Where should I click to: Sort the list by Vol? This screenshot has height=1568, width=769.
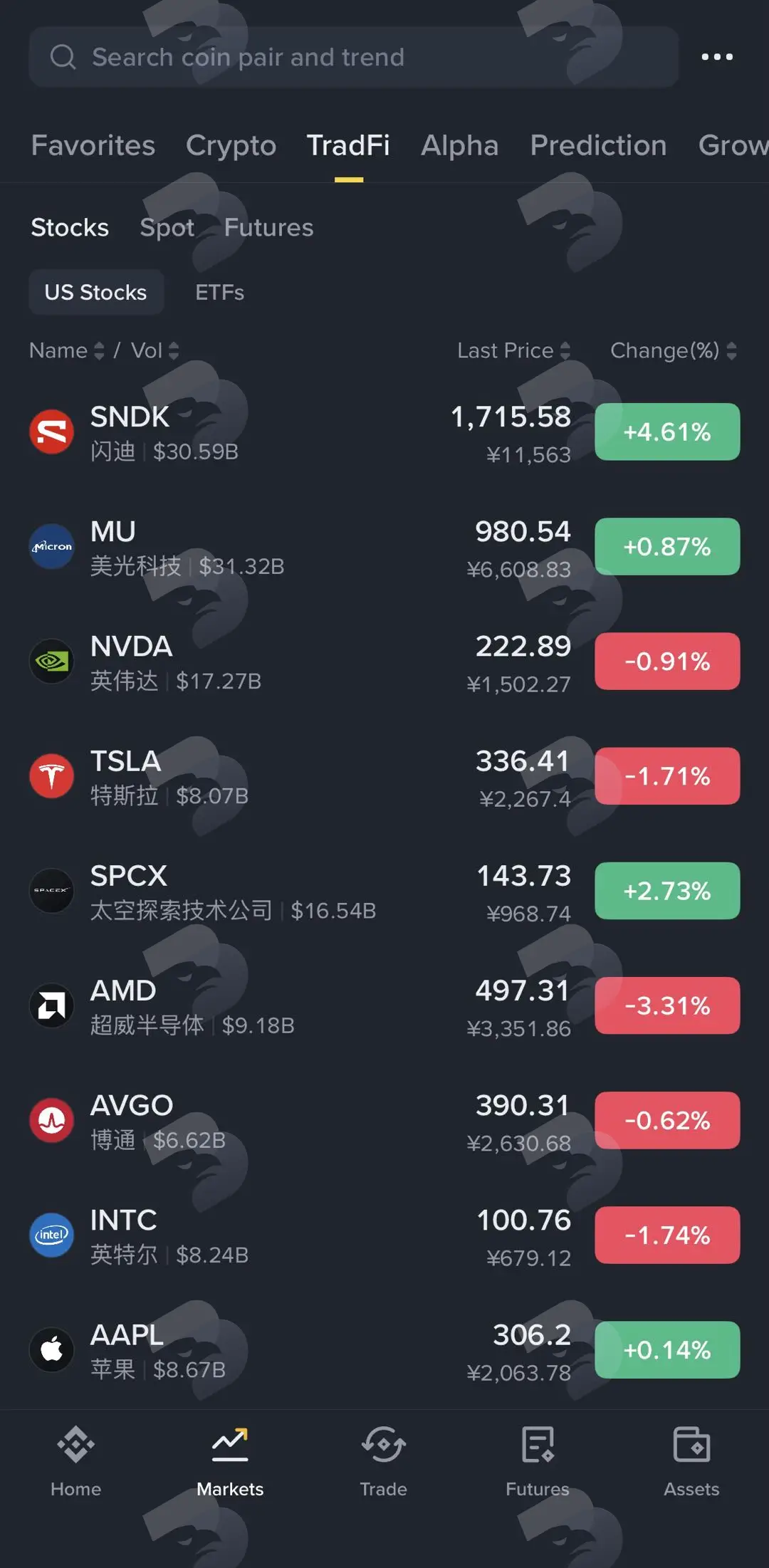(155, 350)
